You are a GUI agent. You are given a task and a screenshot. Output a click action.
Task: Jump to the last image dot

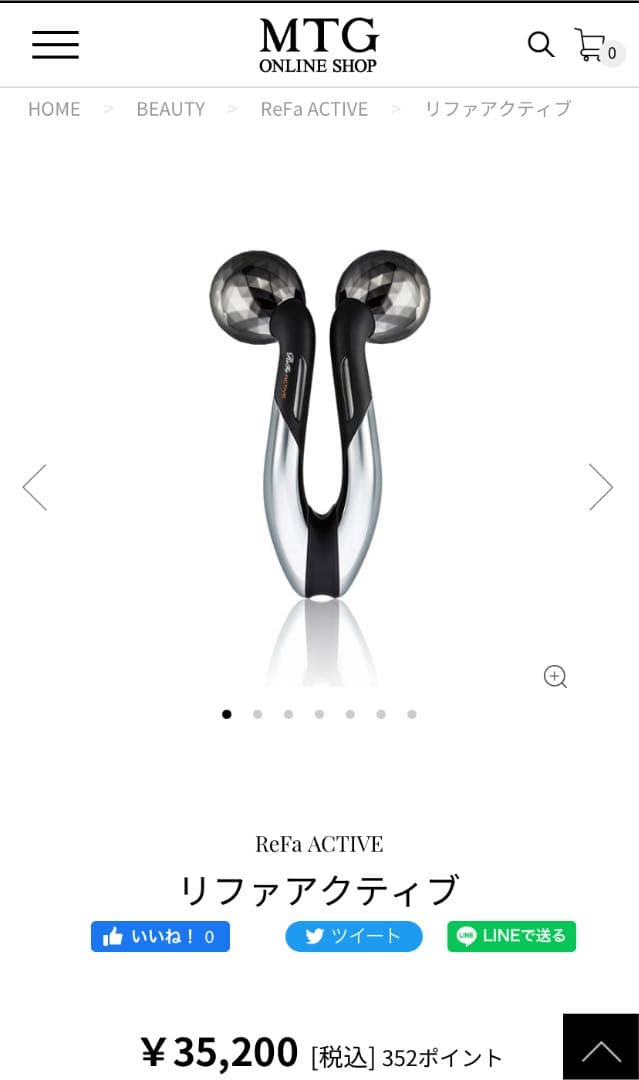pyautogui.click(x=411, y=714)
